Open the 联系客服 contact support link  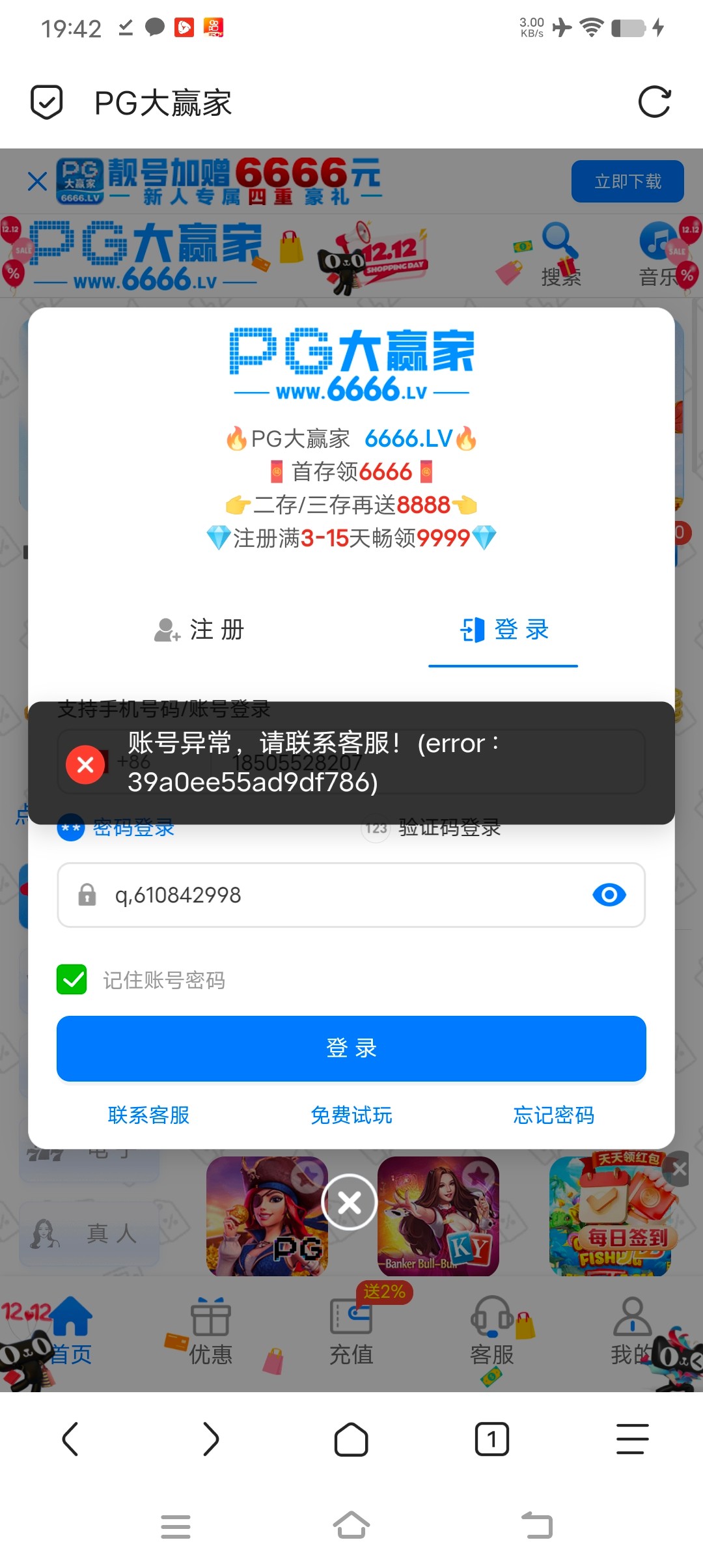148,1115
